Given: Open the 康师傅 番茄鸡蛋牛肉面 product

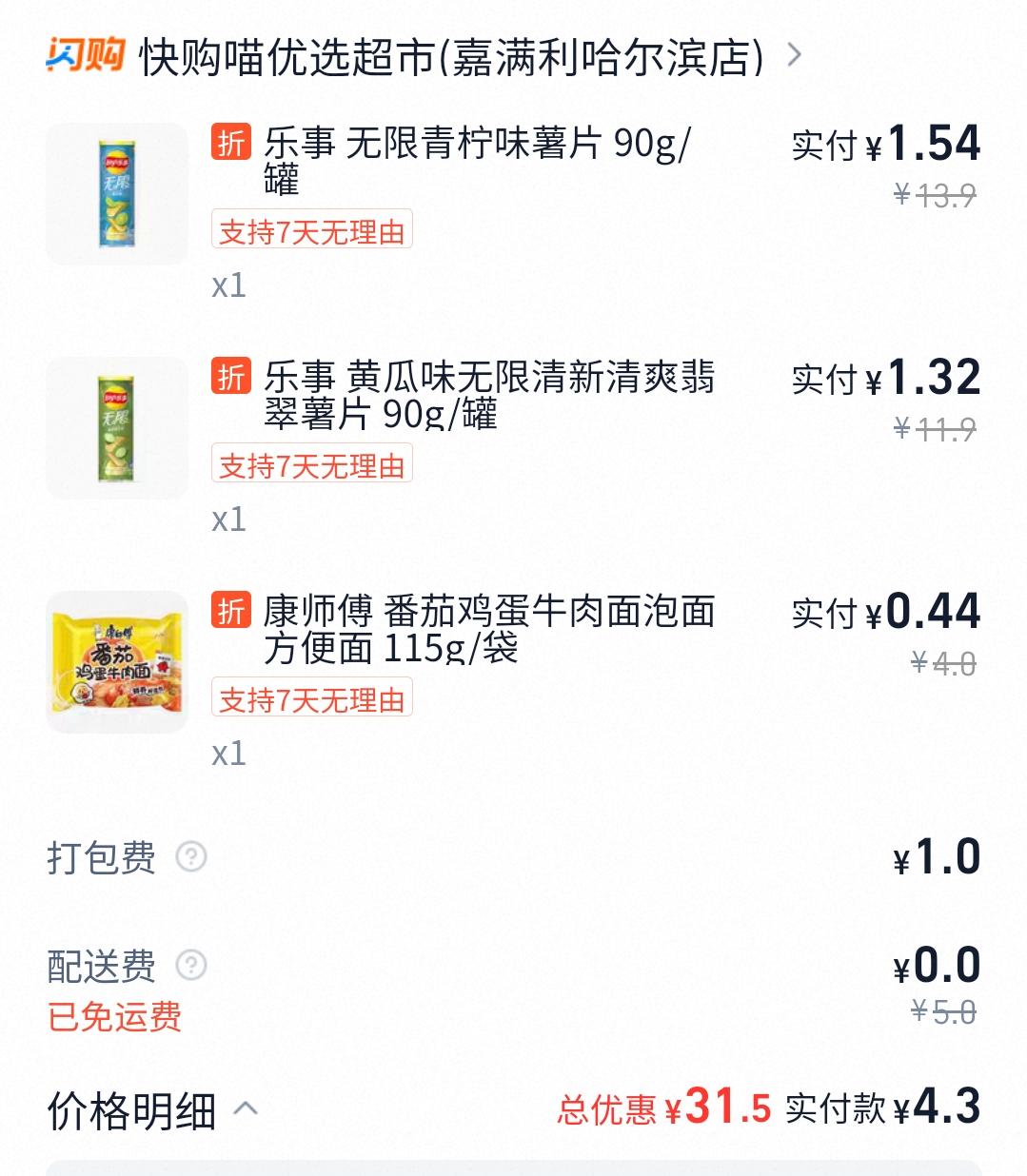Looking at the screenshot, I should pos(487,629).
